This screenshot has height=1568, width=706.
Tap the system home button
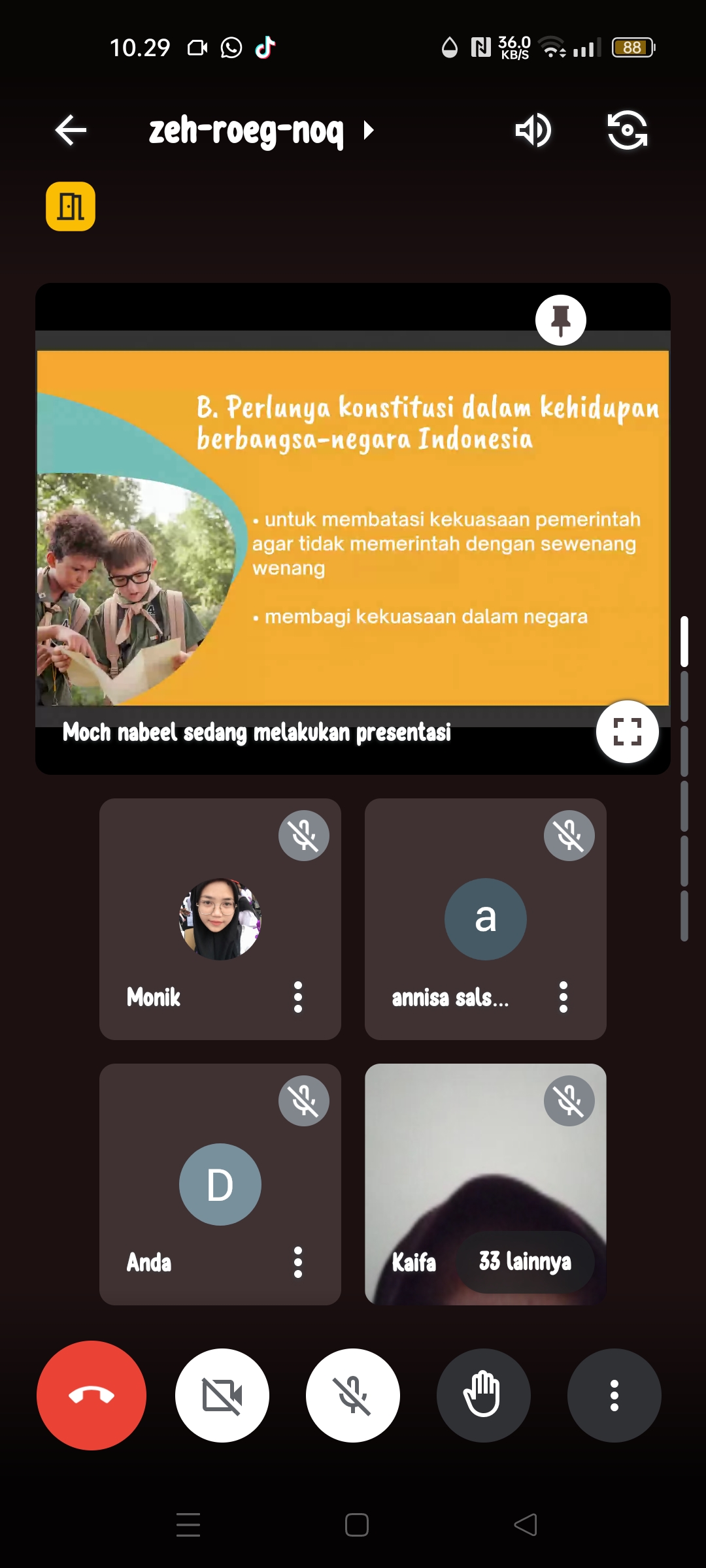356,1525
